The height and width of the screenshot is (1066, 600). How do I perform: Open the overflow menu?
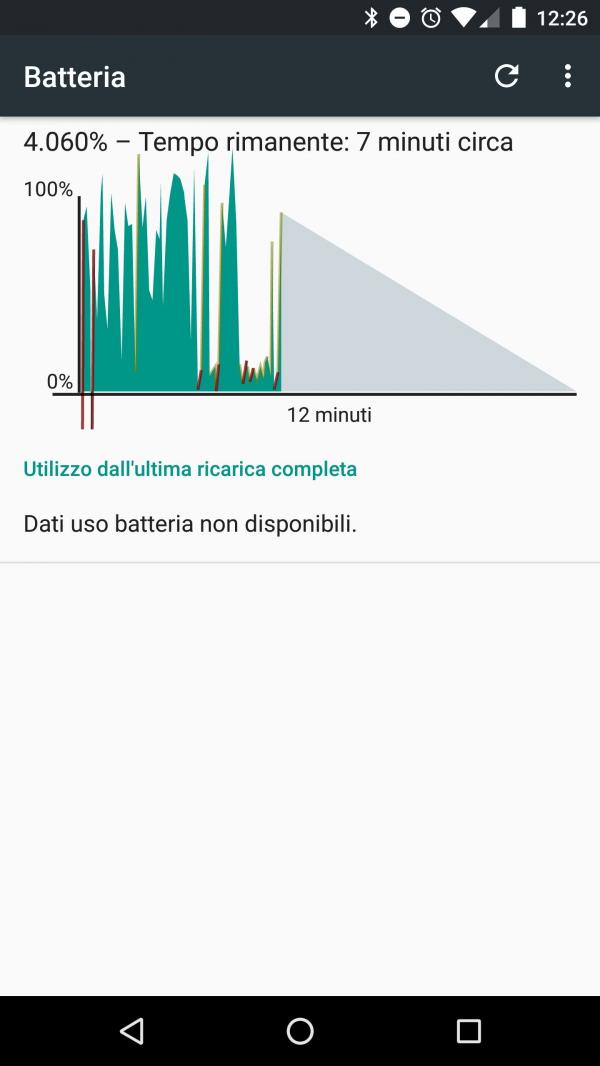tap(567, 76)
